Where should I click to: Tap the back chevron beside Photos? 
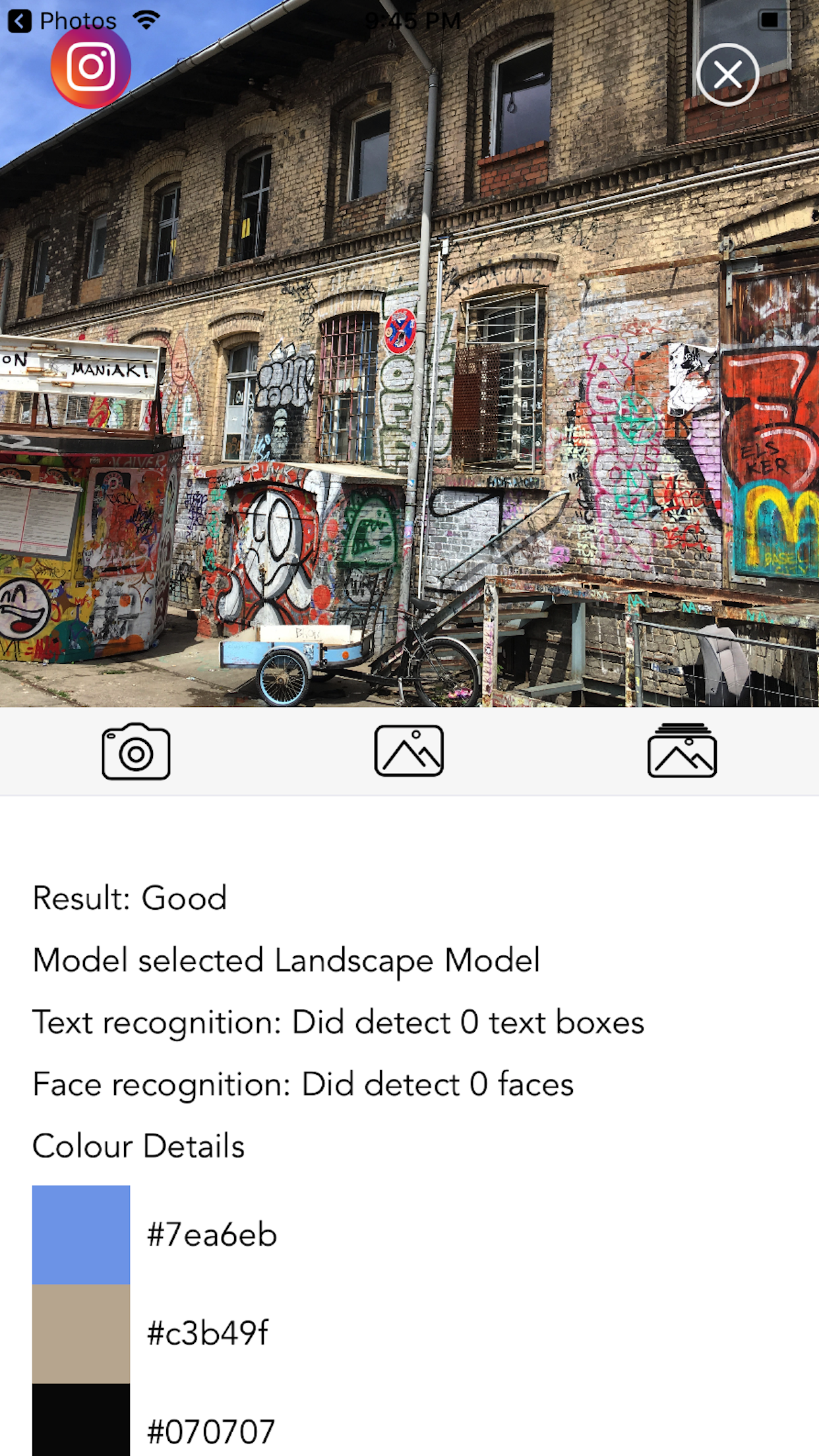point(20,20)
